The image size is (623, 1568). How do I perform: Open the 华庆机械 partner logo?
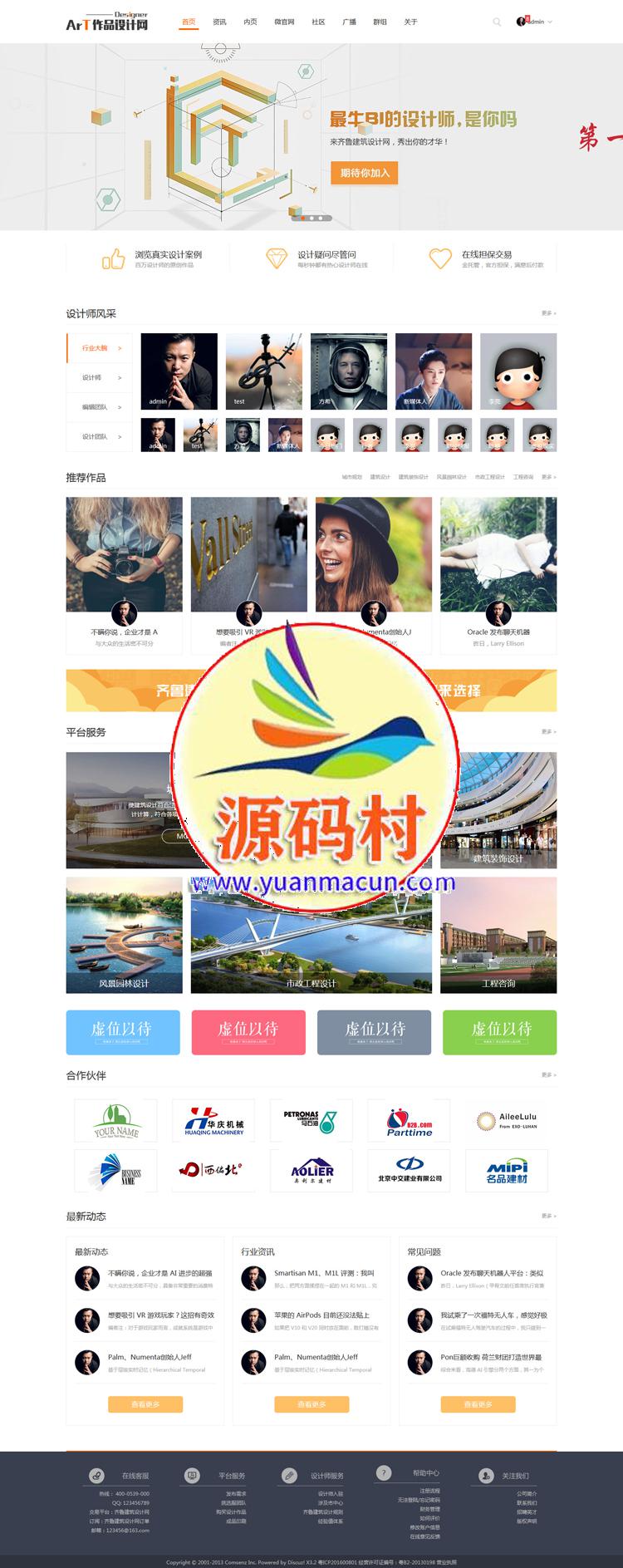coord(214,1120)
